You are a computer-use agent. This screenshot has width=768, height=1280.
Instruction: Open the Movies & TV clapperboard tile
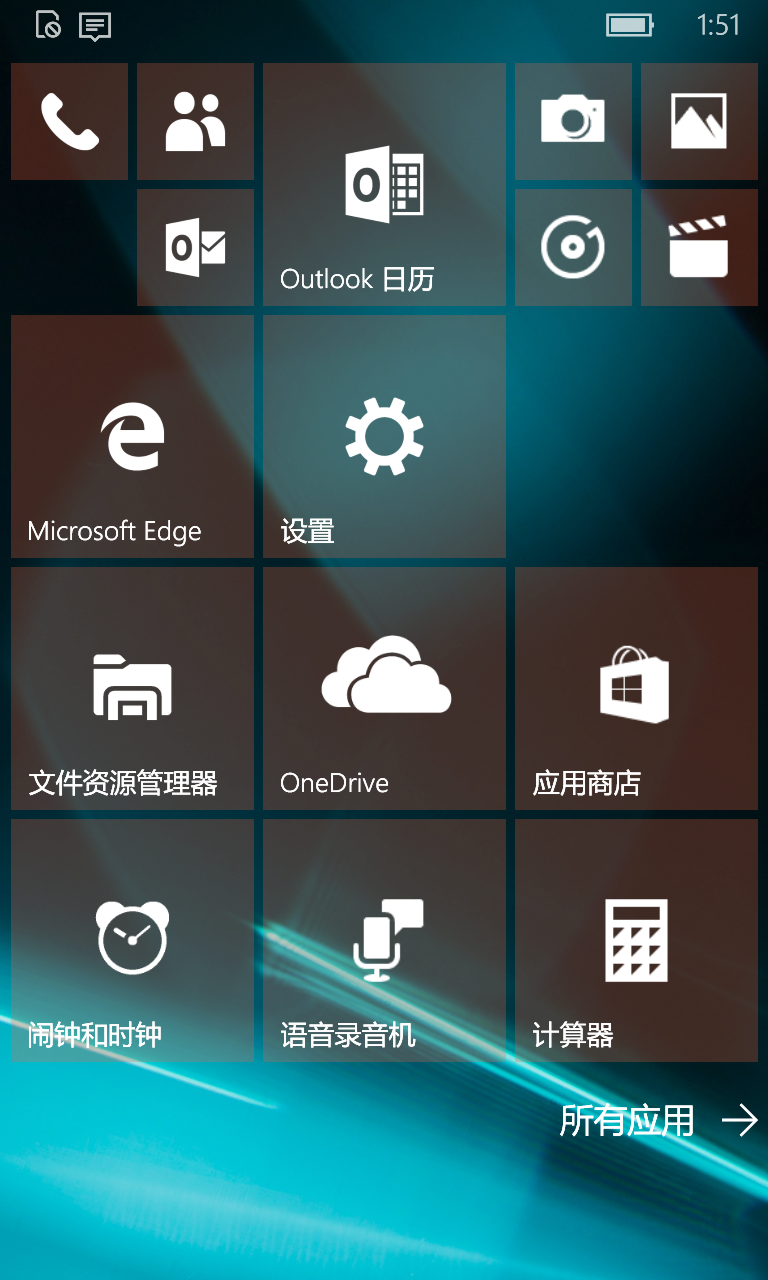(x=699, y=247)
